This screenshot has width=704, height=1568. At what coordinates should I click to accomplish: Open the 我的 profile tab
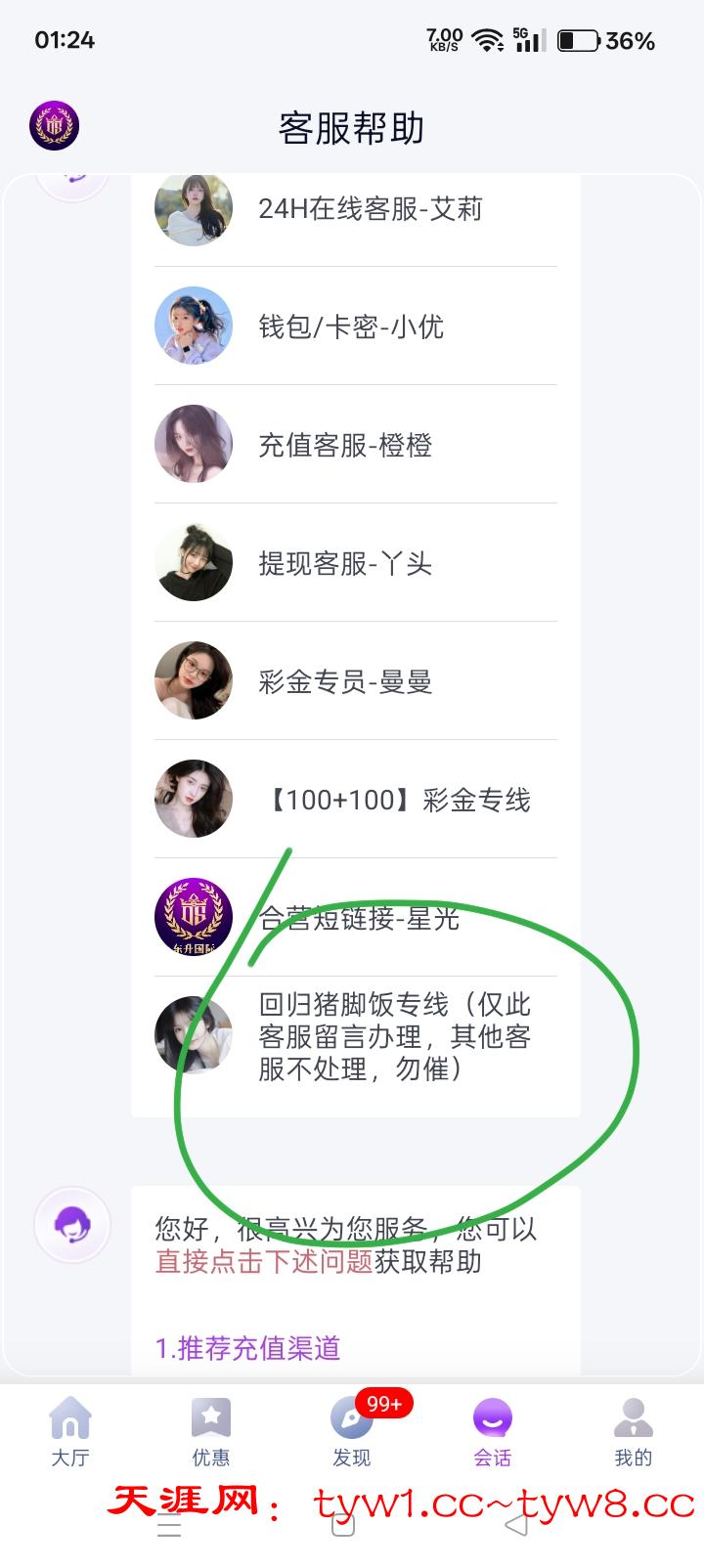[x=633, y=1431]
